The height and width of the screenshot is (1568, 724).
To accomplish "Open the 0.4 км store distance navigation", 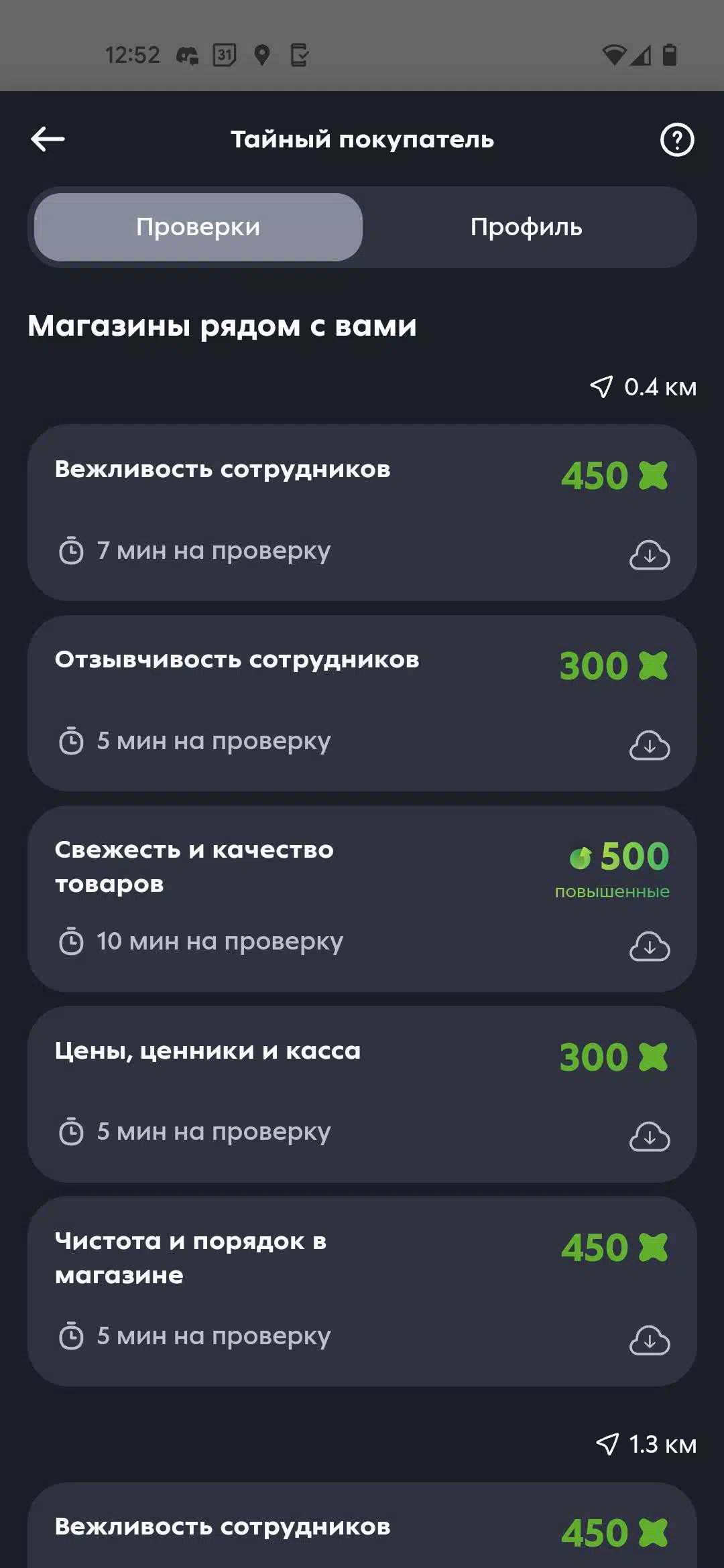I will tap(643, 387).
